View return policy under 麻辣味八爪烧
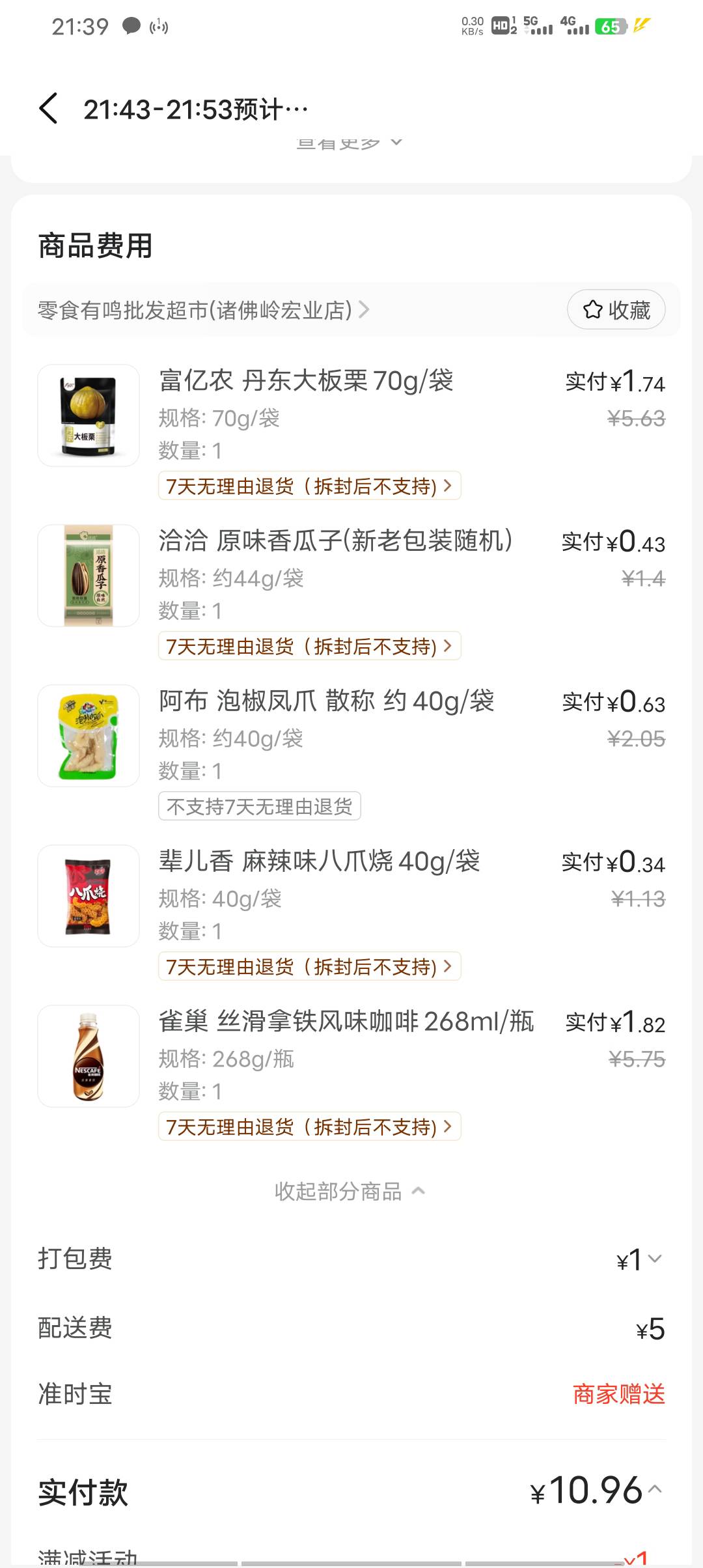 pyautogui.click(x=309, y=966)
